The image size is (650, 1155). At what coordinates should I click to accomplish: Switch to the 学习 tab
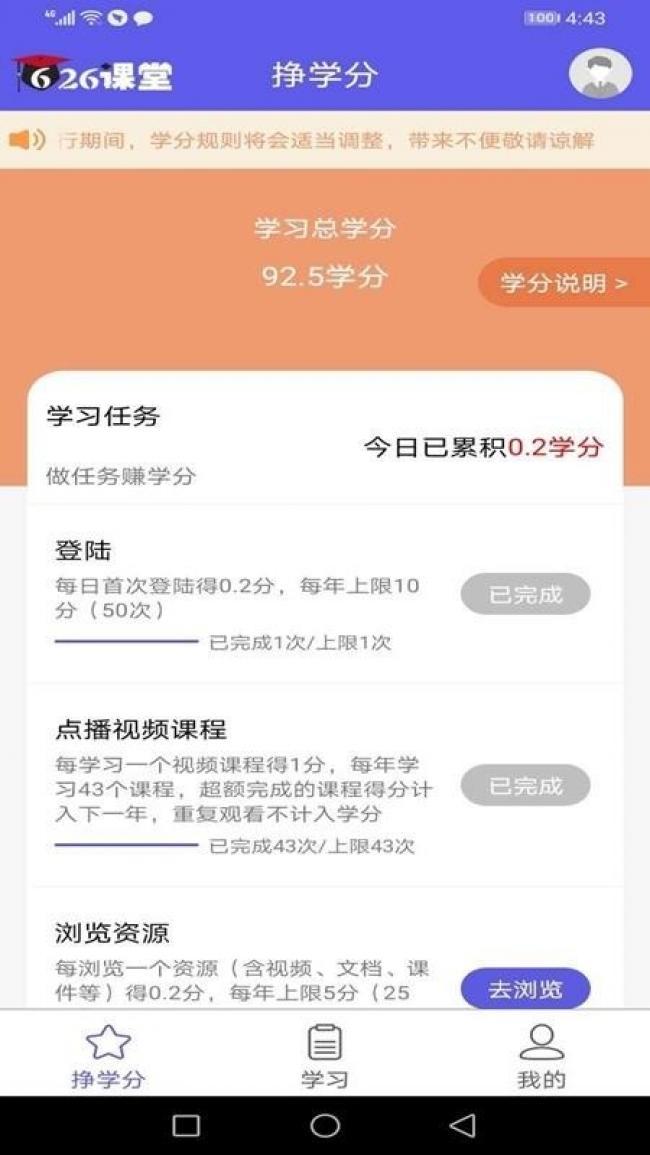(324, 1056)
